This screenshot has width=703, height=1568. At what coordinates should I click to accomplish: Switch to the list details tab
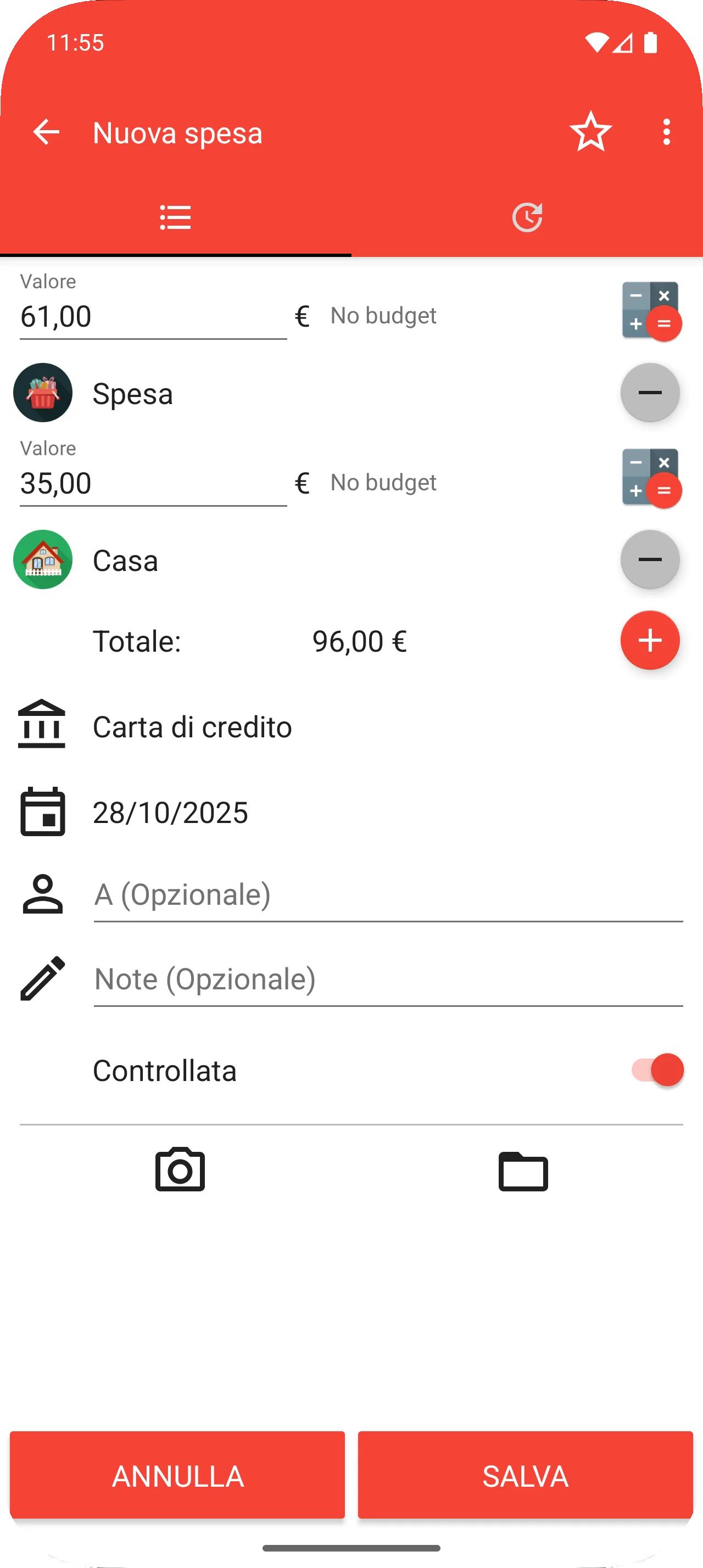[x=175, y=218]
